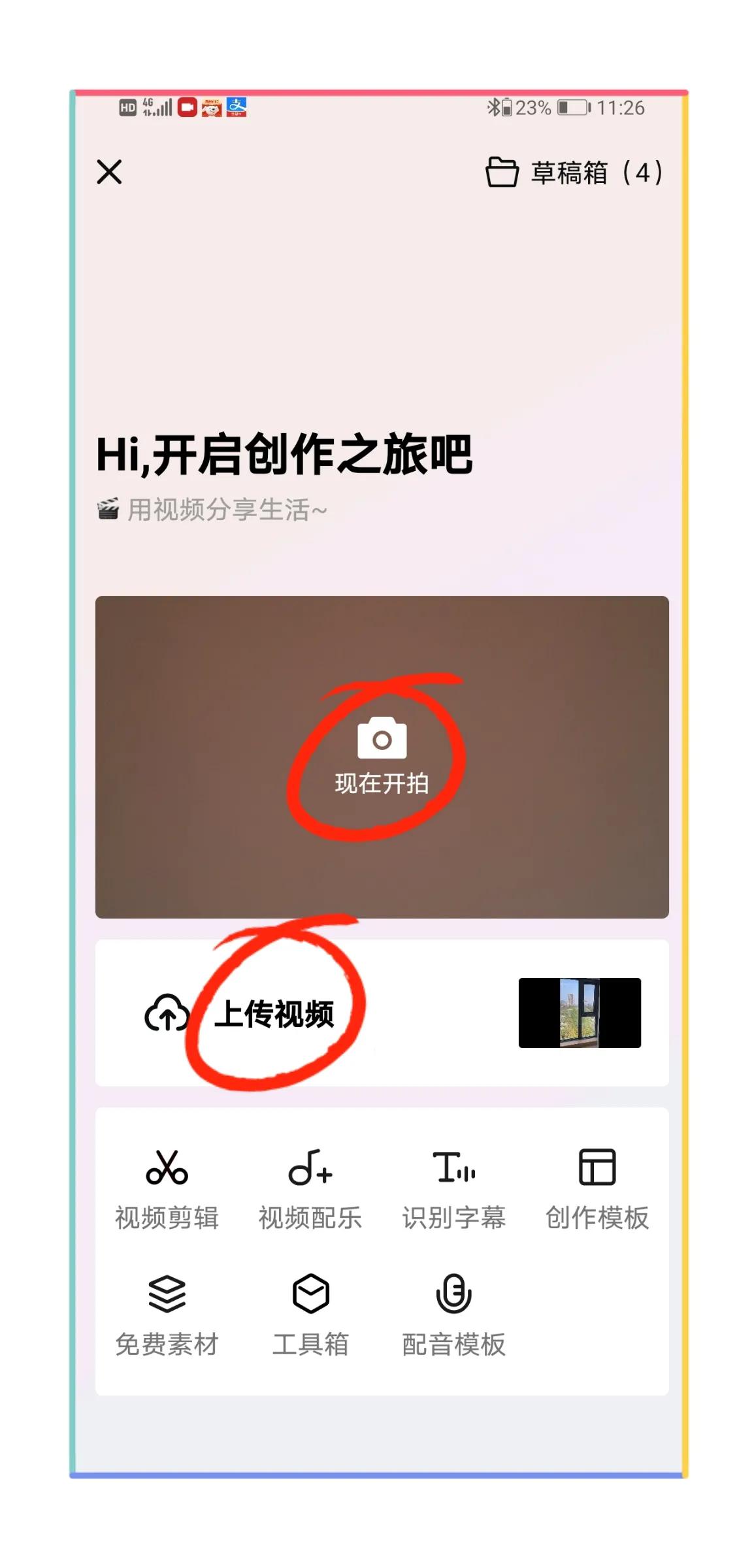Browse 创作模板 creation templates

(597, 1190)
